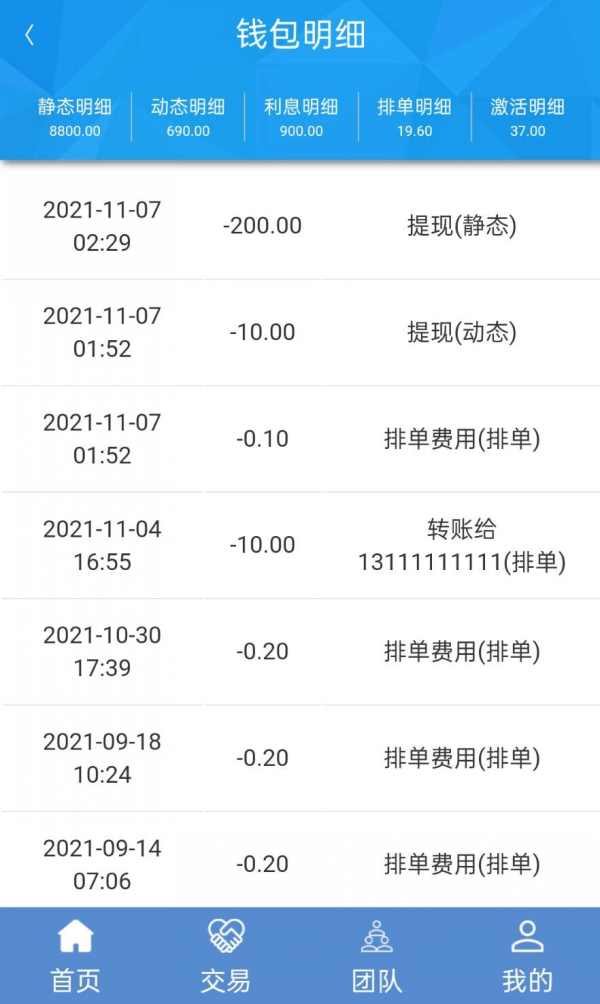Open the 交易 section
Viewport: 600px width, 1004px height.
[226, 955]
